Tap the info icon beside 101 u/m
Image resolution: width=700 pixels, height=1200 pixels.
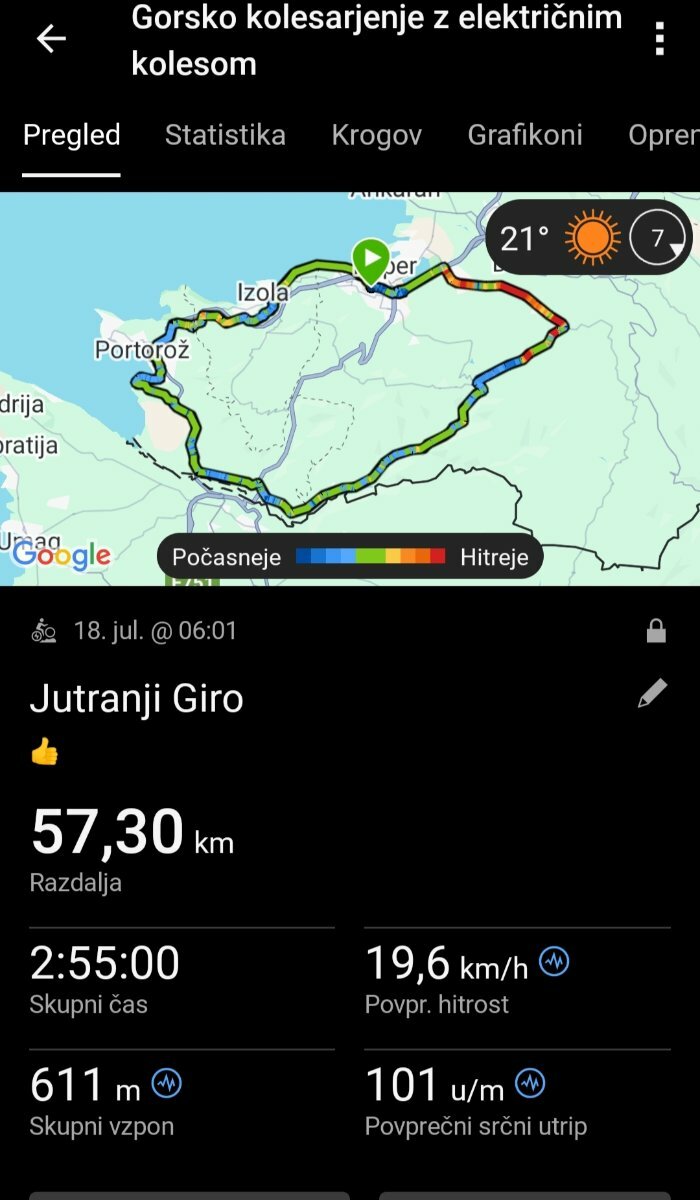[530, 1083]
